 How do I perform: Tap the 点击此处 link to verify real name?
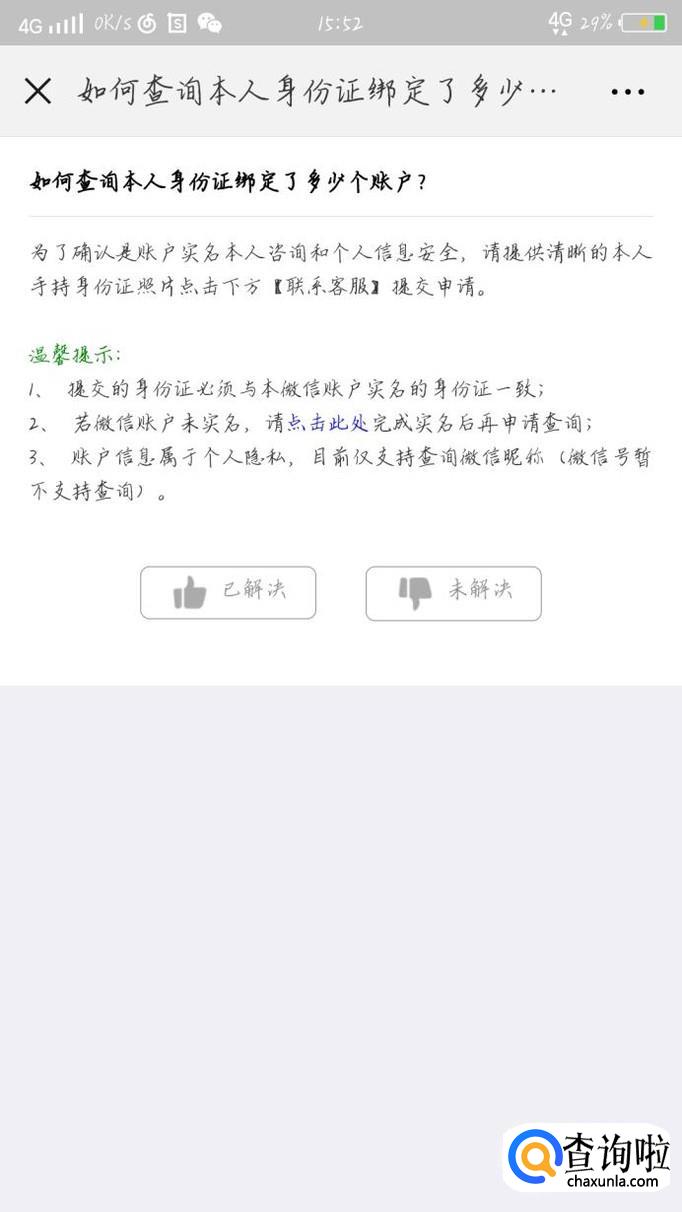coord(328,423)
